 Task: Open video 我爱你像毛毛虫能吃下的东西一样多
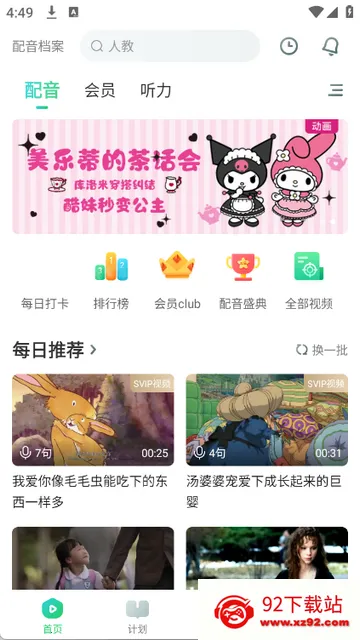point(93,442)
